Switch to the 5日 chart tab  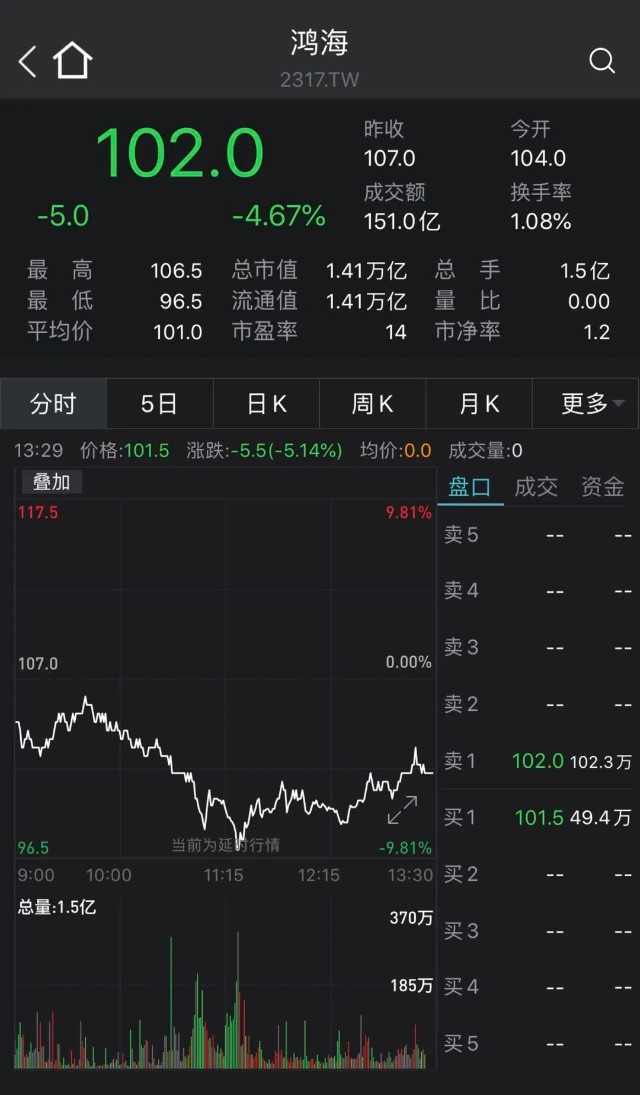[159, 404]
